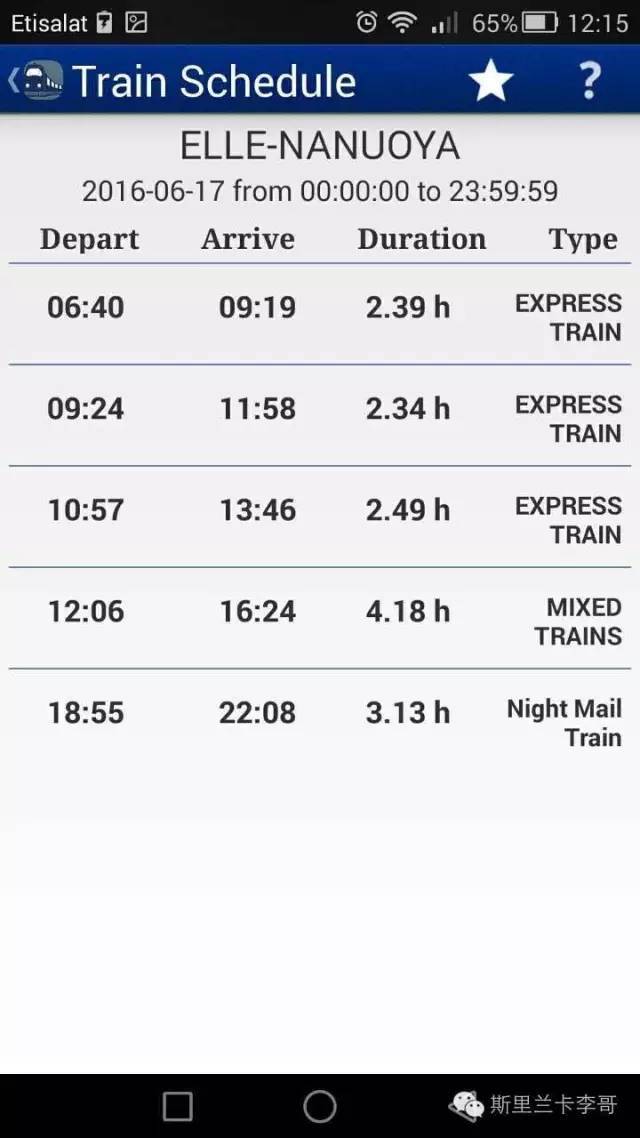Add this schedule to favorites star
Image resolution: width=640 pixels, height=1138 pixels.
coord(491,80)
